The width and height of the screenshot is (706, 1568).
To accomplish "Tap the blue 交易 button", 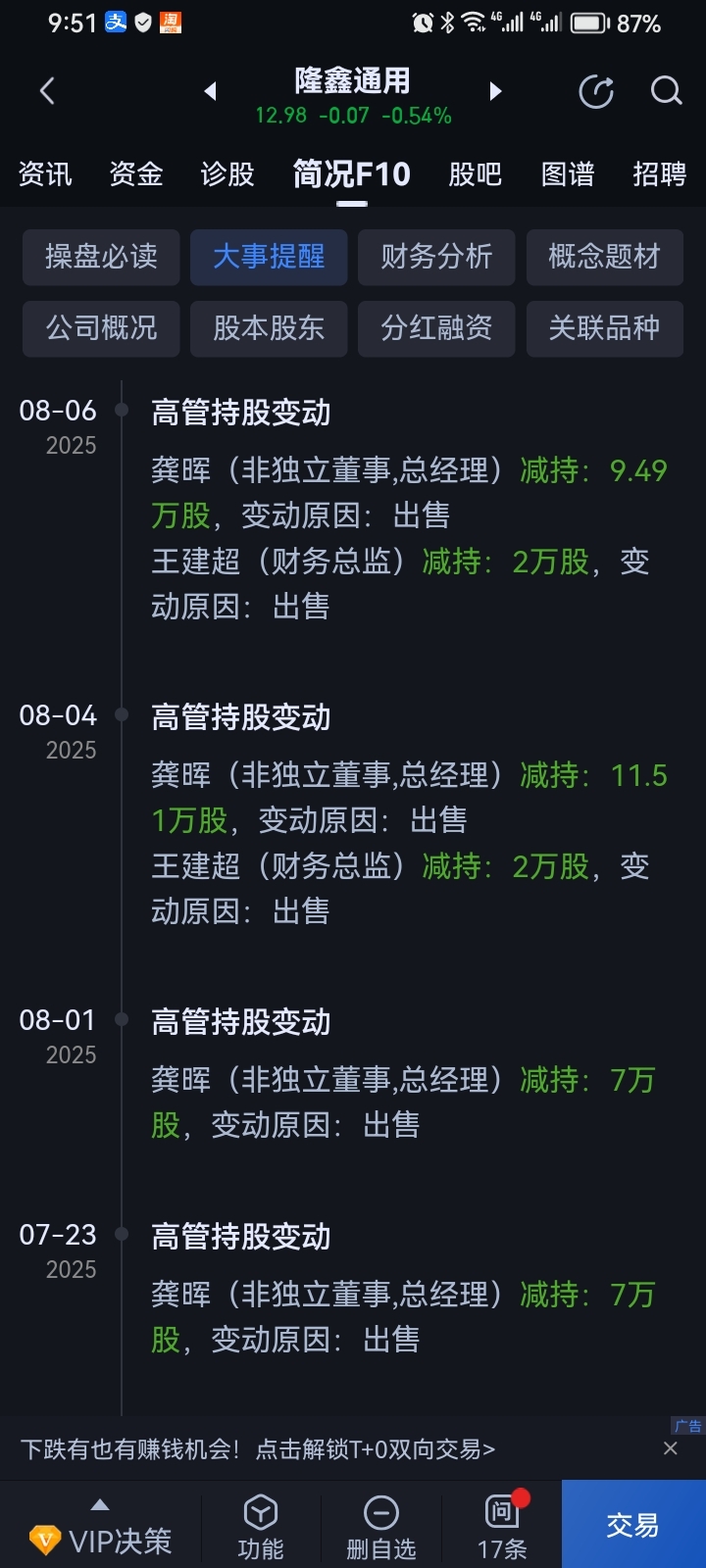I will [633, 1524].
